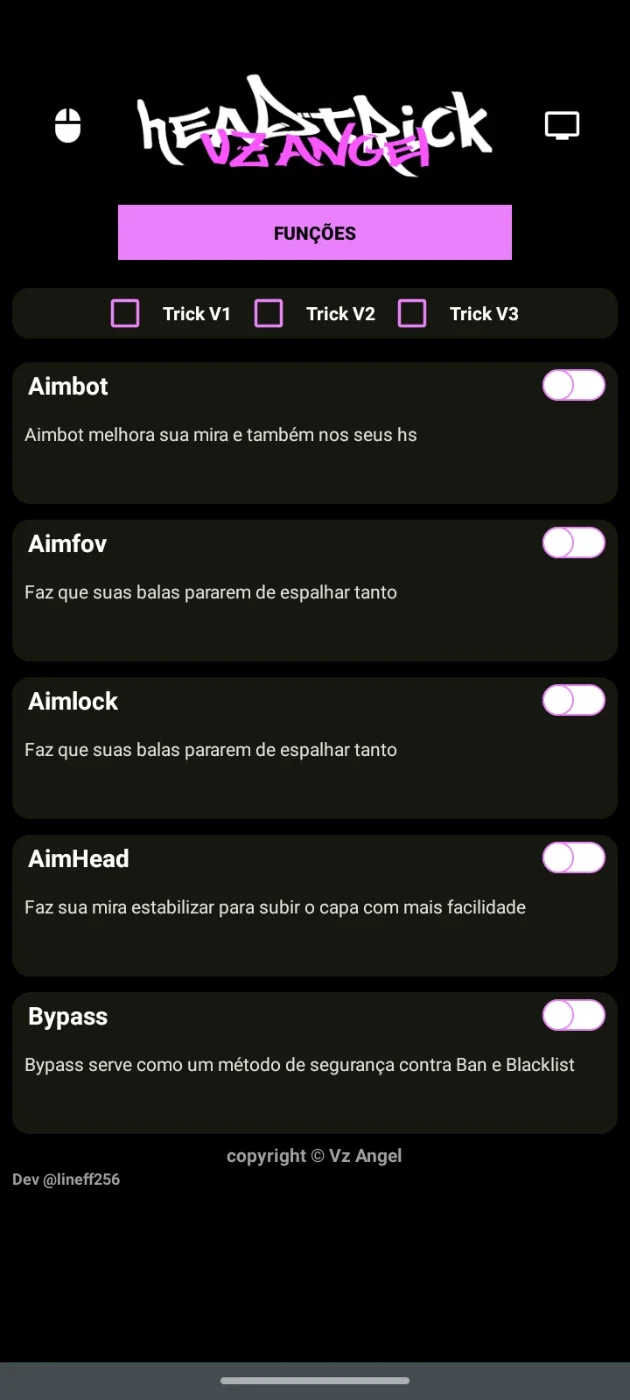The image size is (630, 1400).
Task: Switch on AimHead
Action: click(574, 858)
